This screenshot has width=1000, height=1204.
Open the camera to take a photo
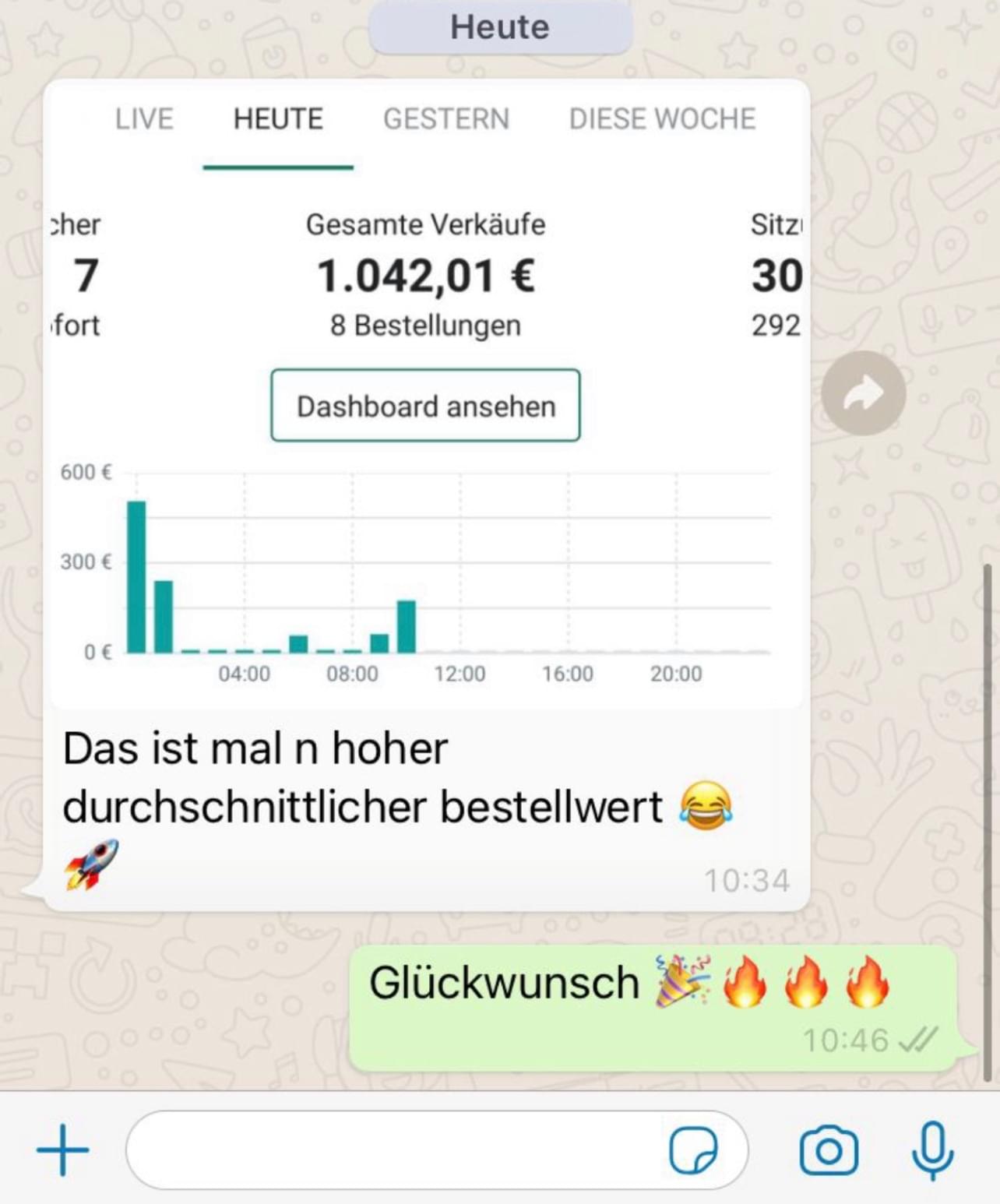[829, 1149]
